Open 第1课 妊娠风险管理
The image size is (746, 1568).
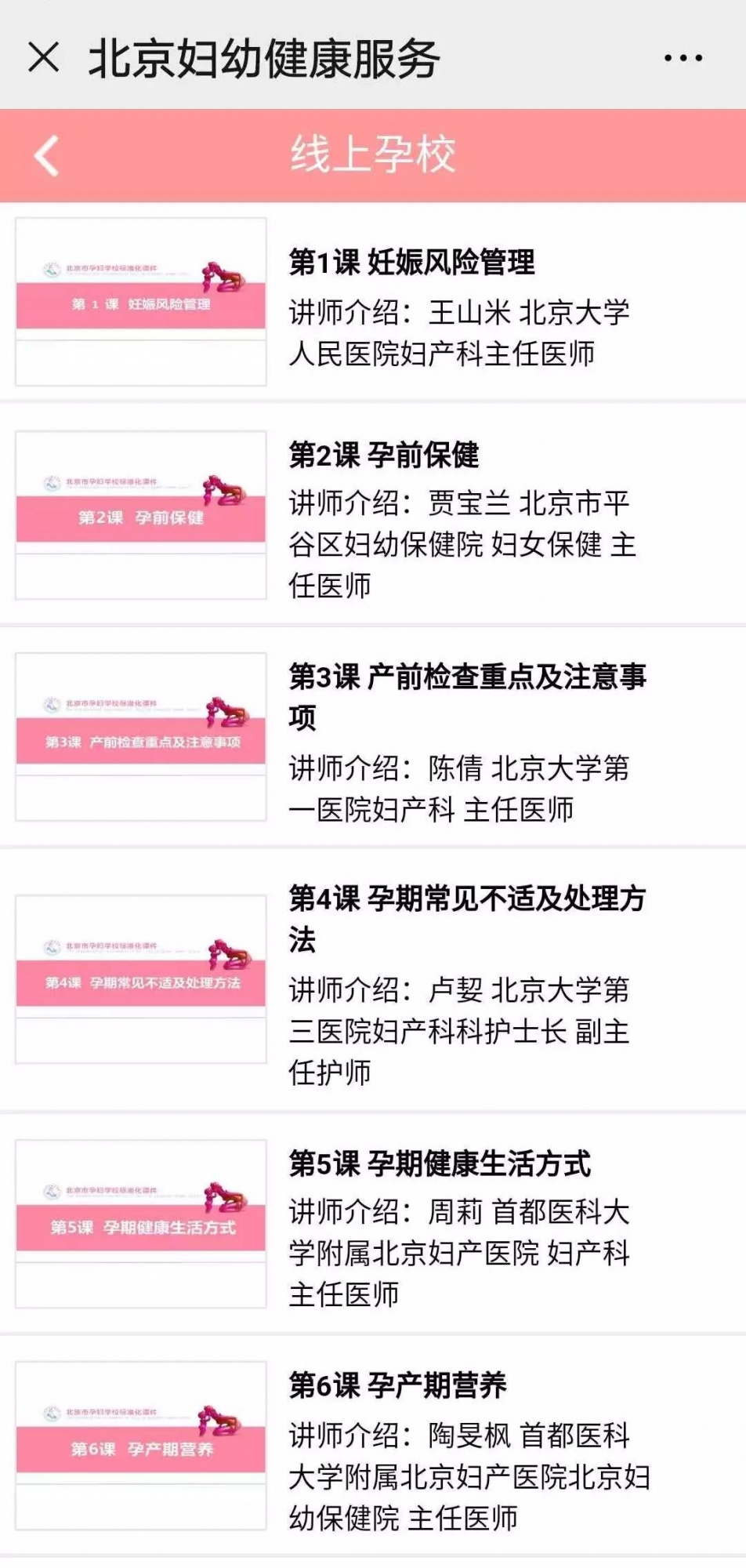pos(411,263)
